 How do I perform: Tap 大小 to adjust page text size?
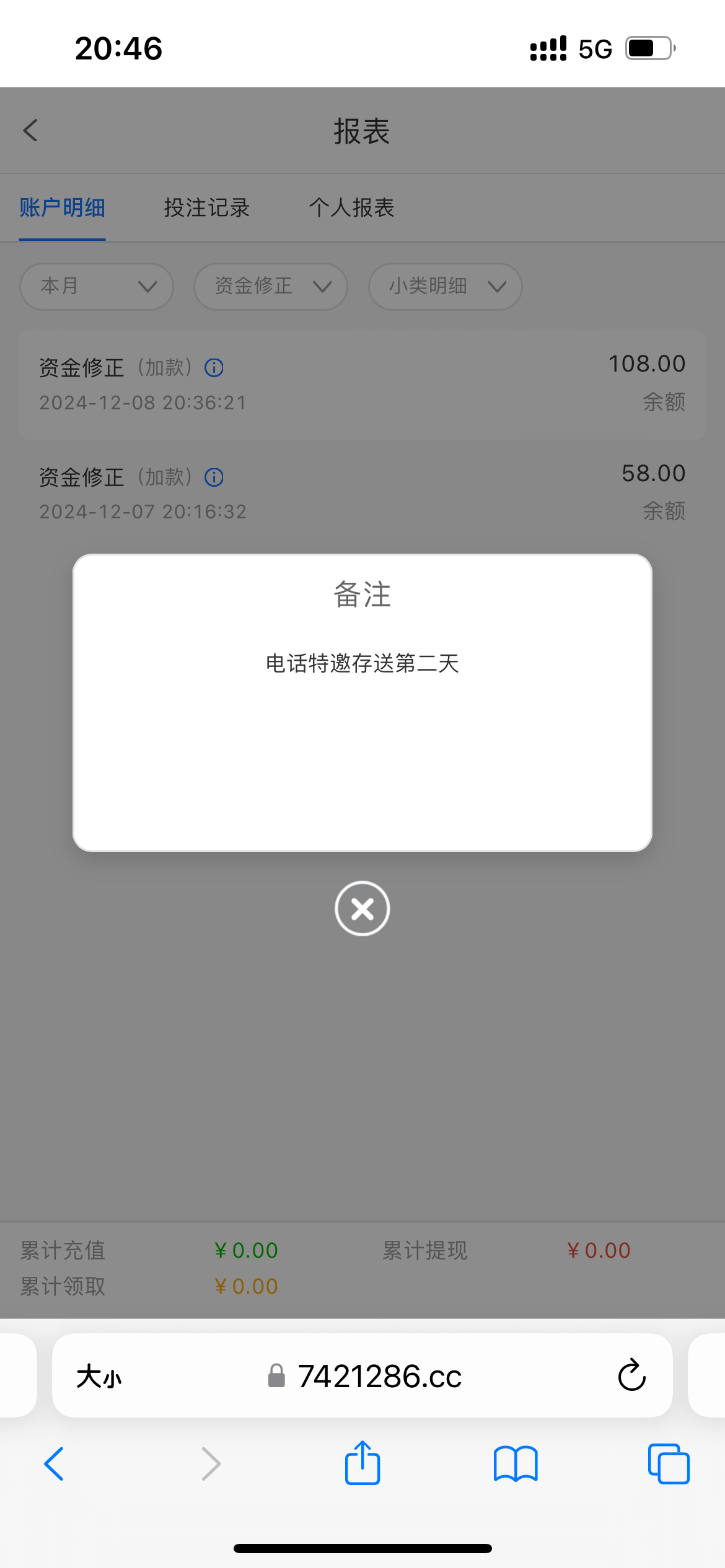click(x=100, y=1377)
